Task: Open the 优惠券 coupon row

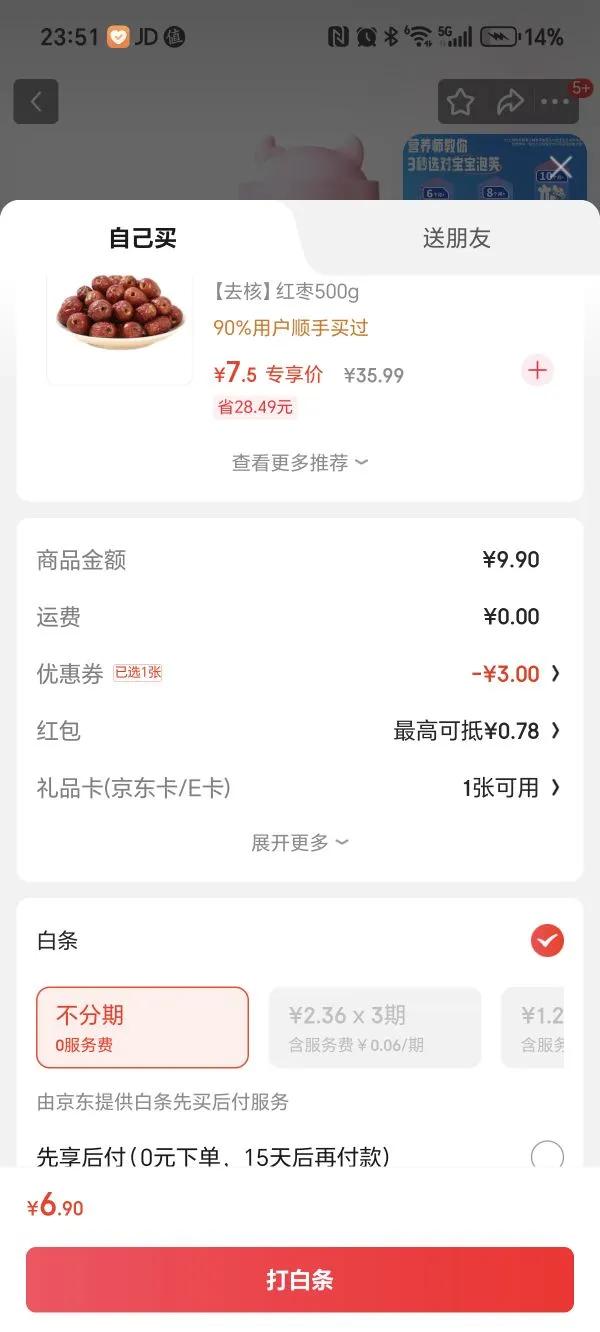Action: [300, 674]
